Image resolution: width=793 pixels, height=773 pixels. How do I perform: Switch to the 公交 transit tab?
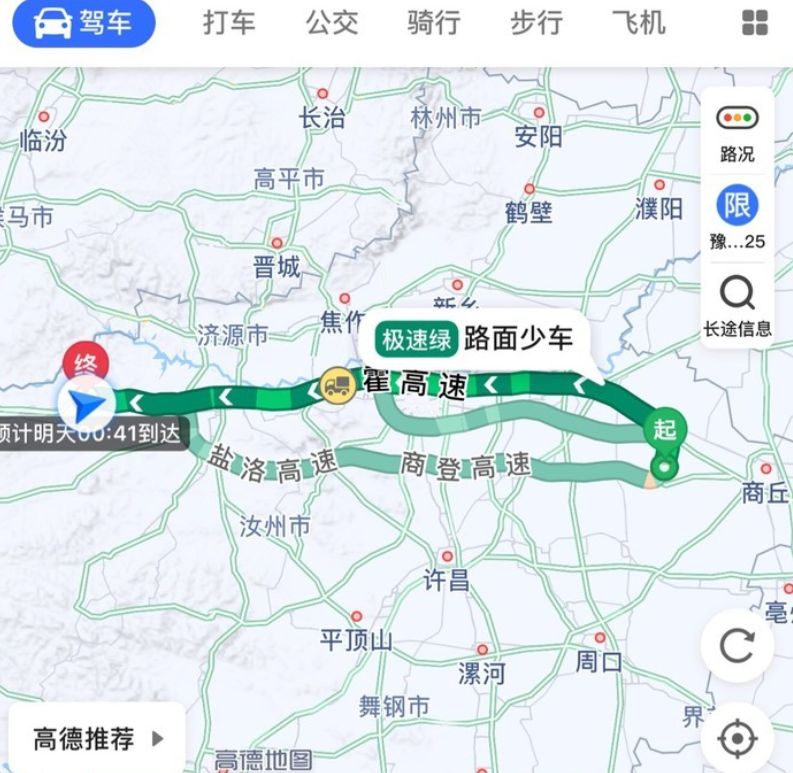[331, 23]
